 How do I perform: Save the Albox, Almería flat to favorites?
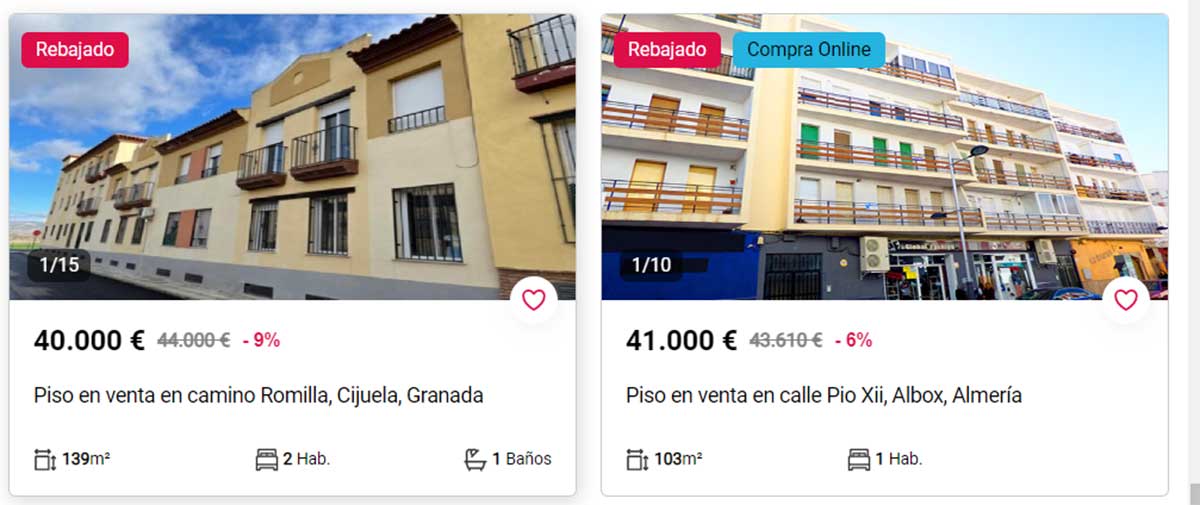click(1126, 300)
